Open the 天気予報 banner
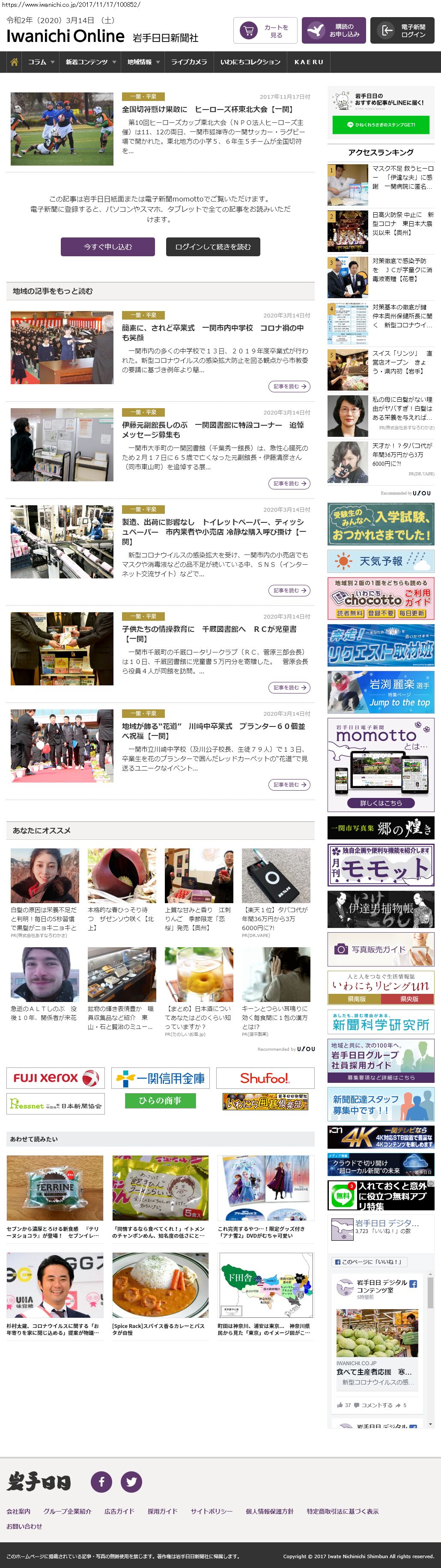The width and height of the screenshot is (441, 1568). 381,560
